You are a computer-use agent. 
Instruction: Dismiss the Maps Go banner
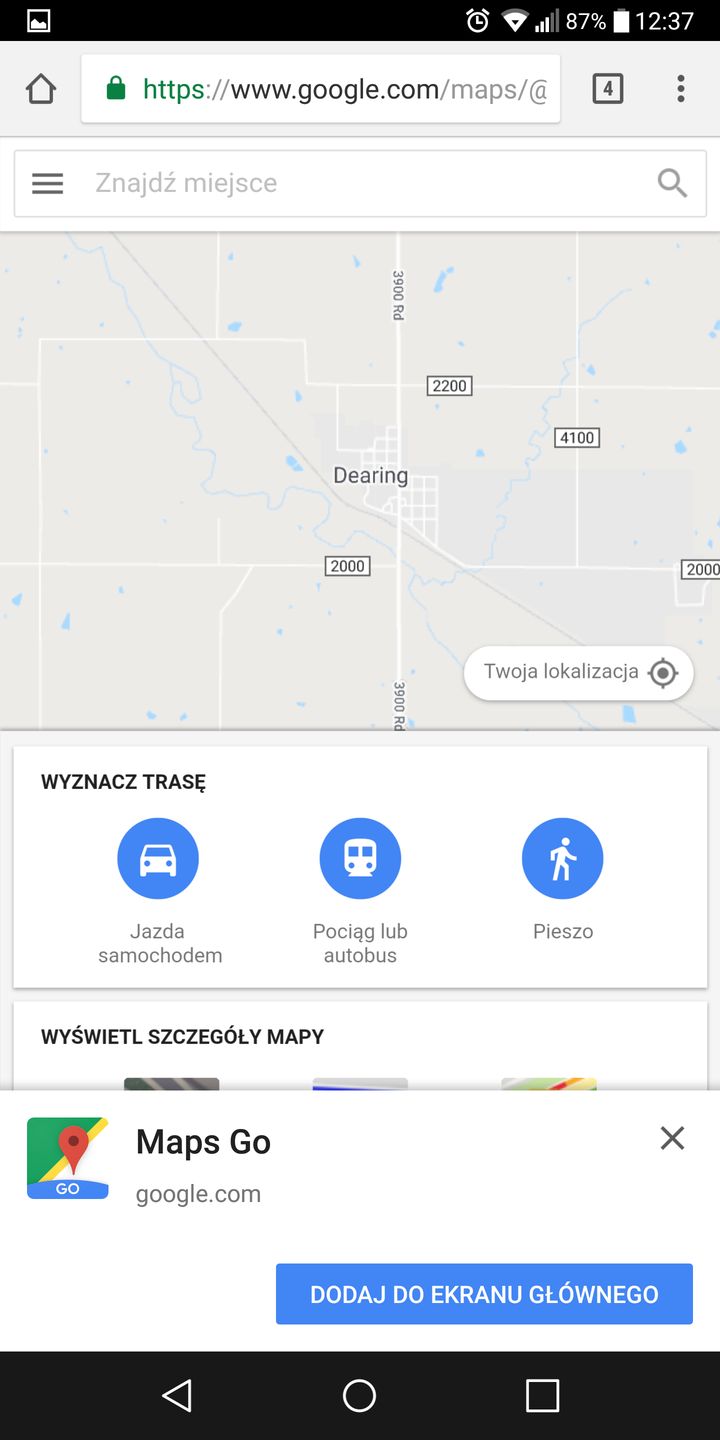pyautogui.click(x=672, y=1138)
